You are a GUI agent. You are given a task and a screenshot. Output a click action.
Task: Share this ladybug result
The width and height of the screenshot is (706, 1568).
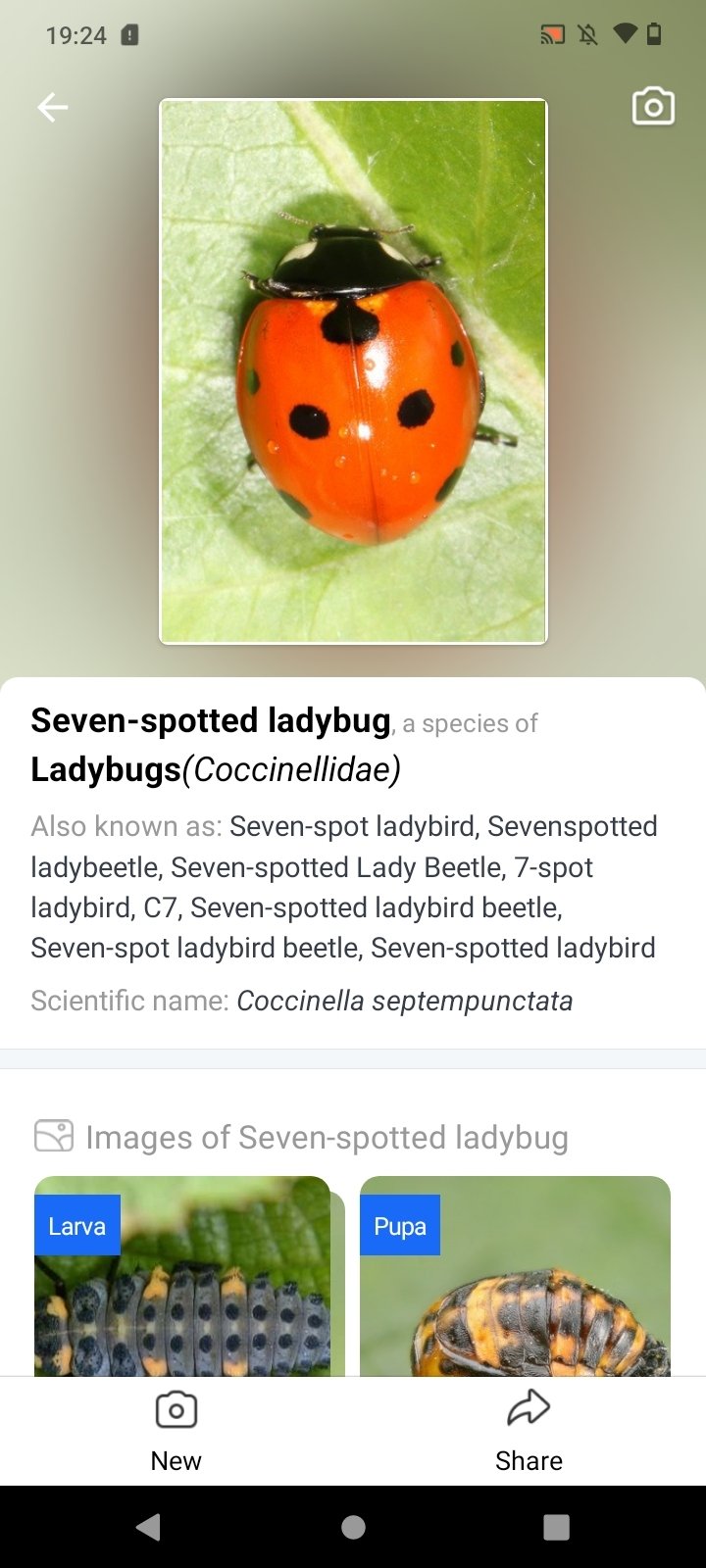pyautogui.click(x=529, y=1430)
